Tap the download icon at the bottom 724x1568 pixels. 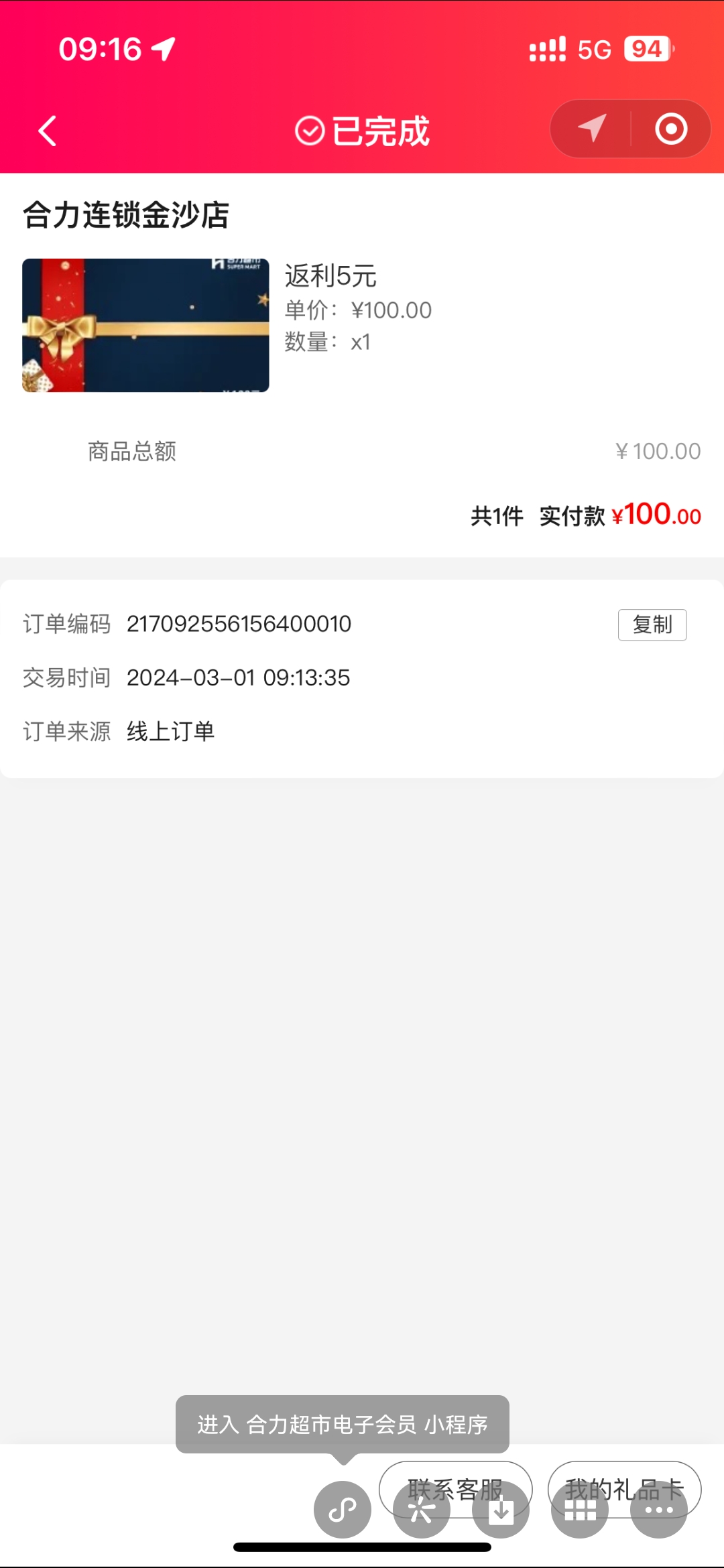[501, 1511]
